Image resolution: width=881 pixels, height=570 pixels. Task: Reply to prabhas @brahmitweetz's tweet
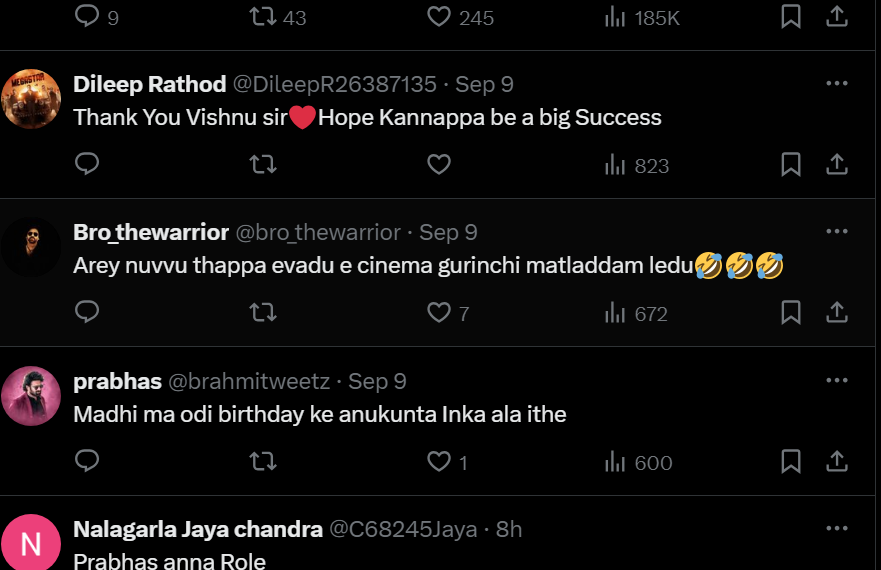pos(87,461)
